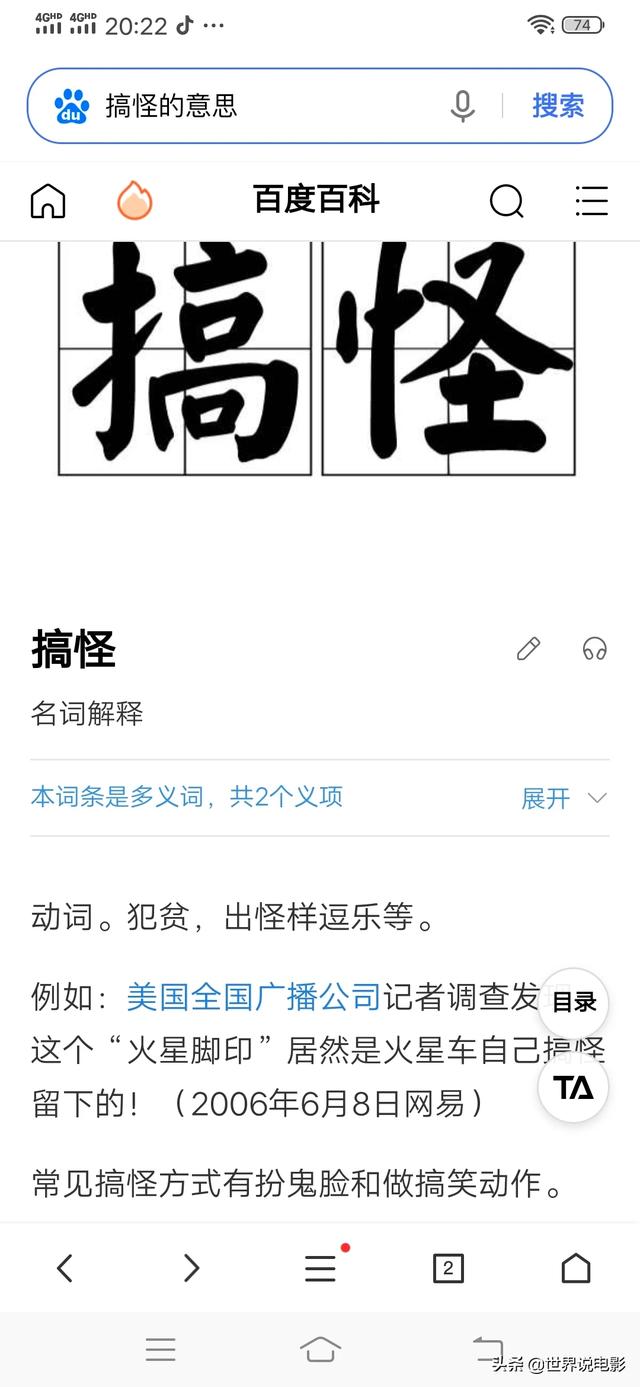Return to the browser home page
Image resolution: width=640 pixels, height=1387 pixels.
(x=576, y=1268)
